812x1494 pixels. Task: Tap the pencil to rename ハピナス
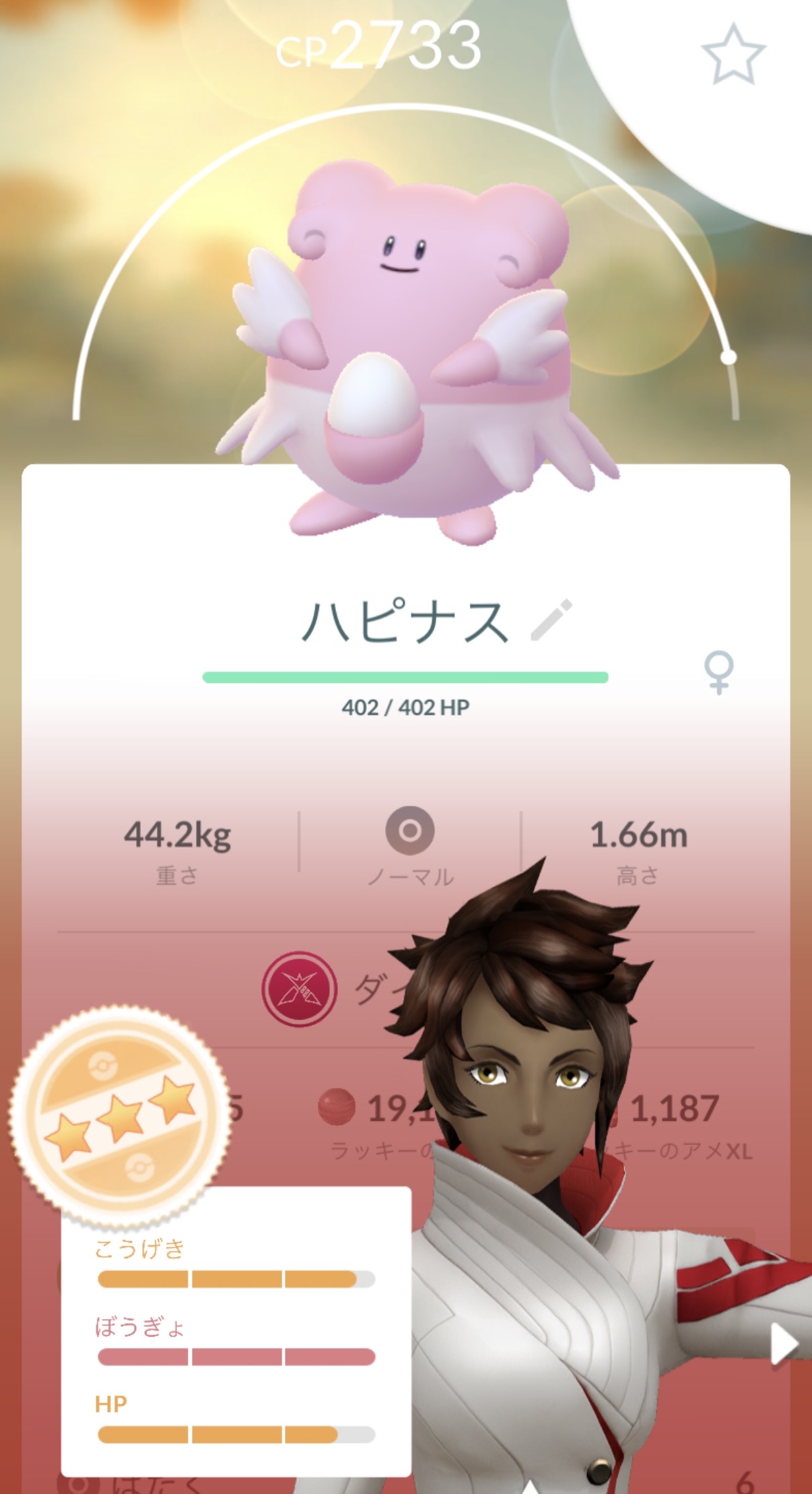(551, 620)
